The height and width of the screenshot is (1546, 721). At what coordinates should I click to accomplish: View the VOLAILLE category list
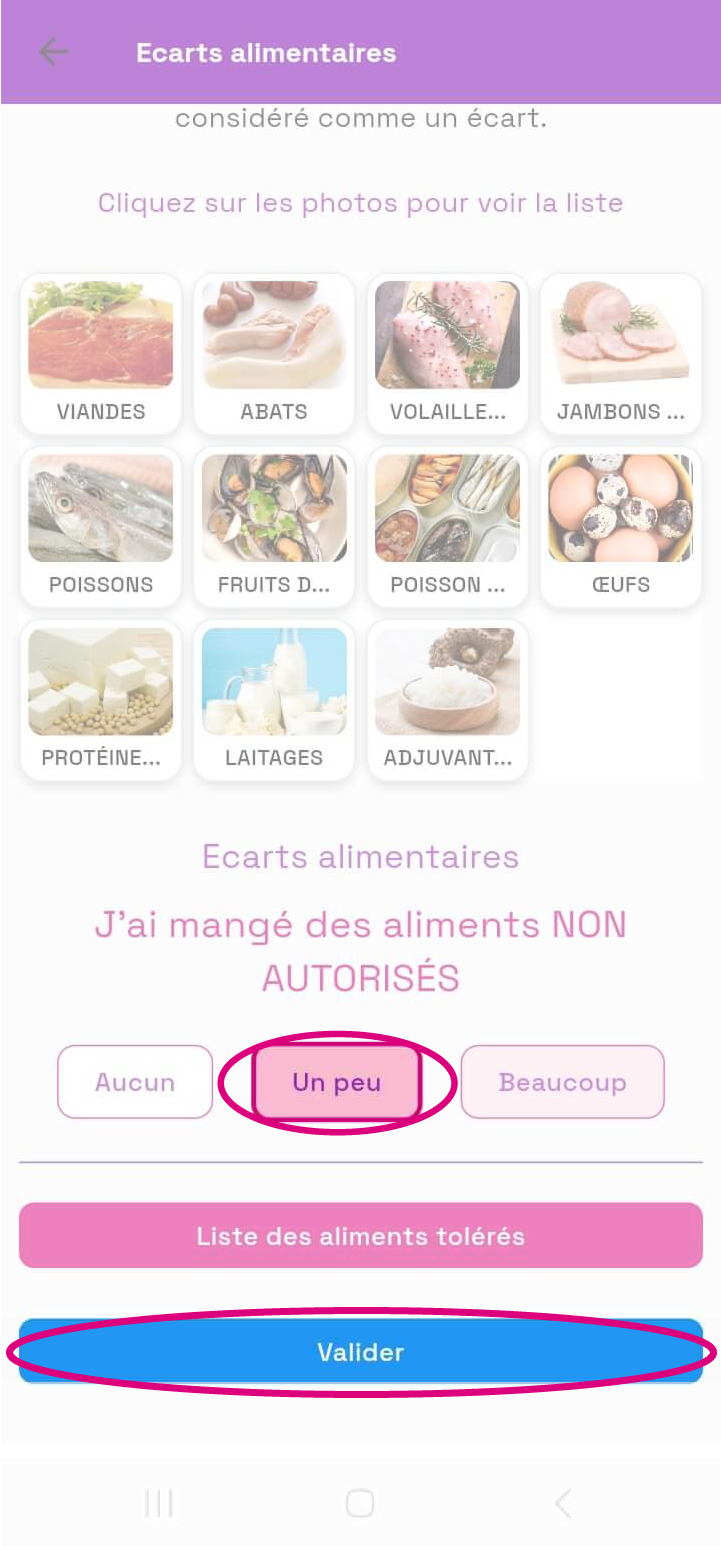447,353
